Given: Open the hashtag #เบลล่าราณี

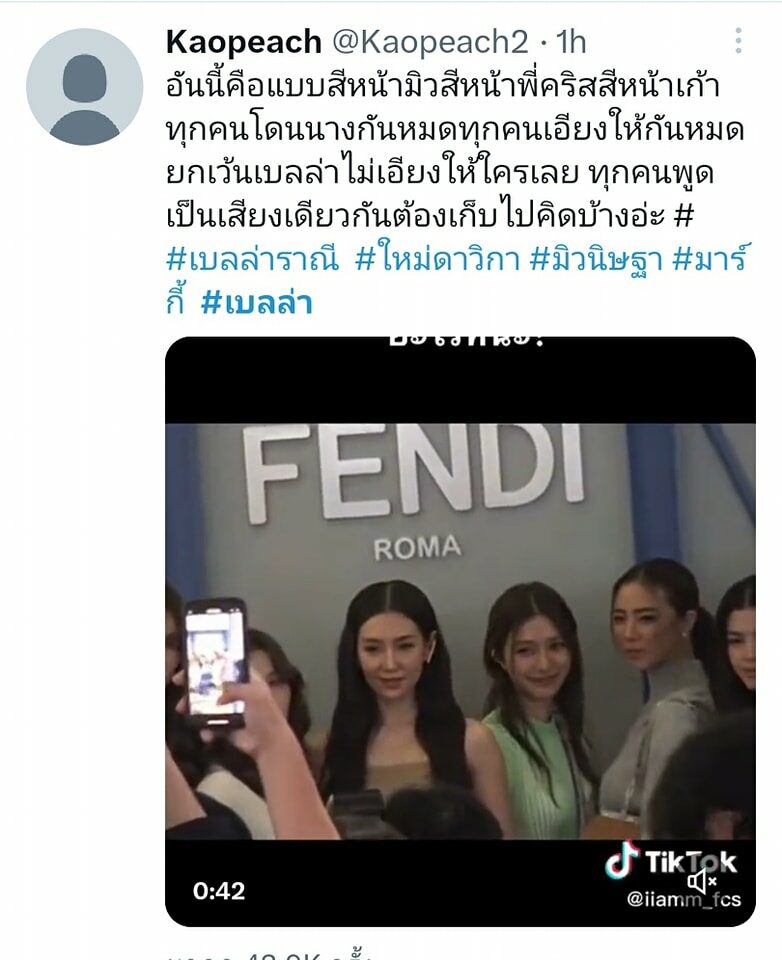Looking at the screenshot, I should click(x=254, y=259).
